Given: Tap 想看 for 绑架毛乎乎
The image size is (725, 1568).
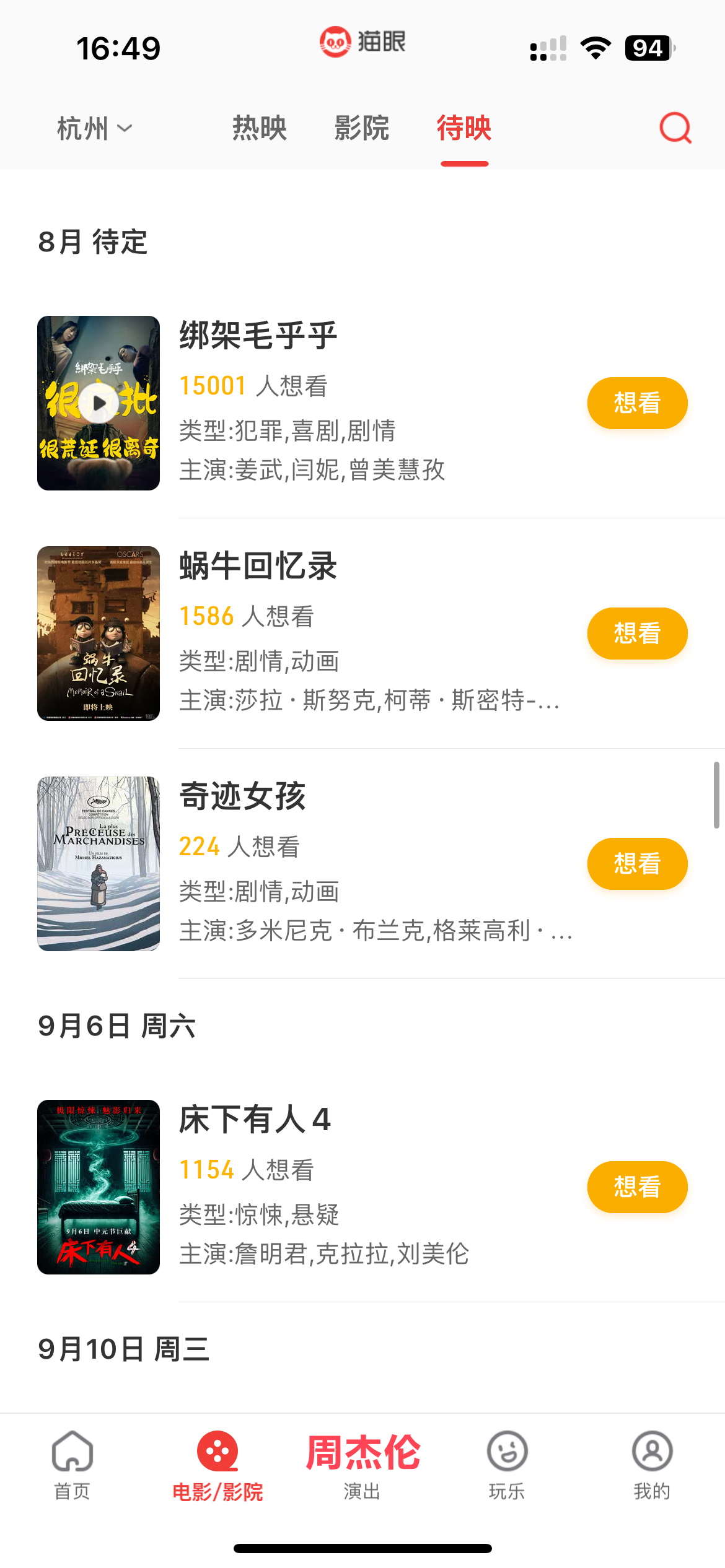Looking at the screenshot, I should [x=637, y=403].
